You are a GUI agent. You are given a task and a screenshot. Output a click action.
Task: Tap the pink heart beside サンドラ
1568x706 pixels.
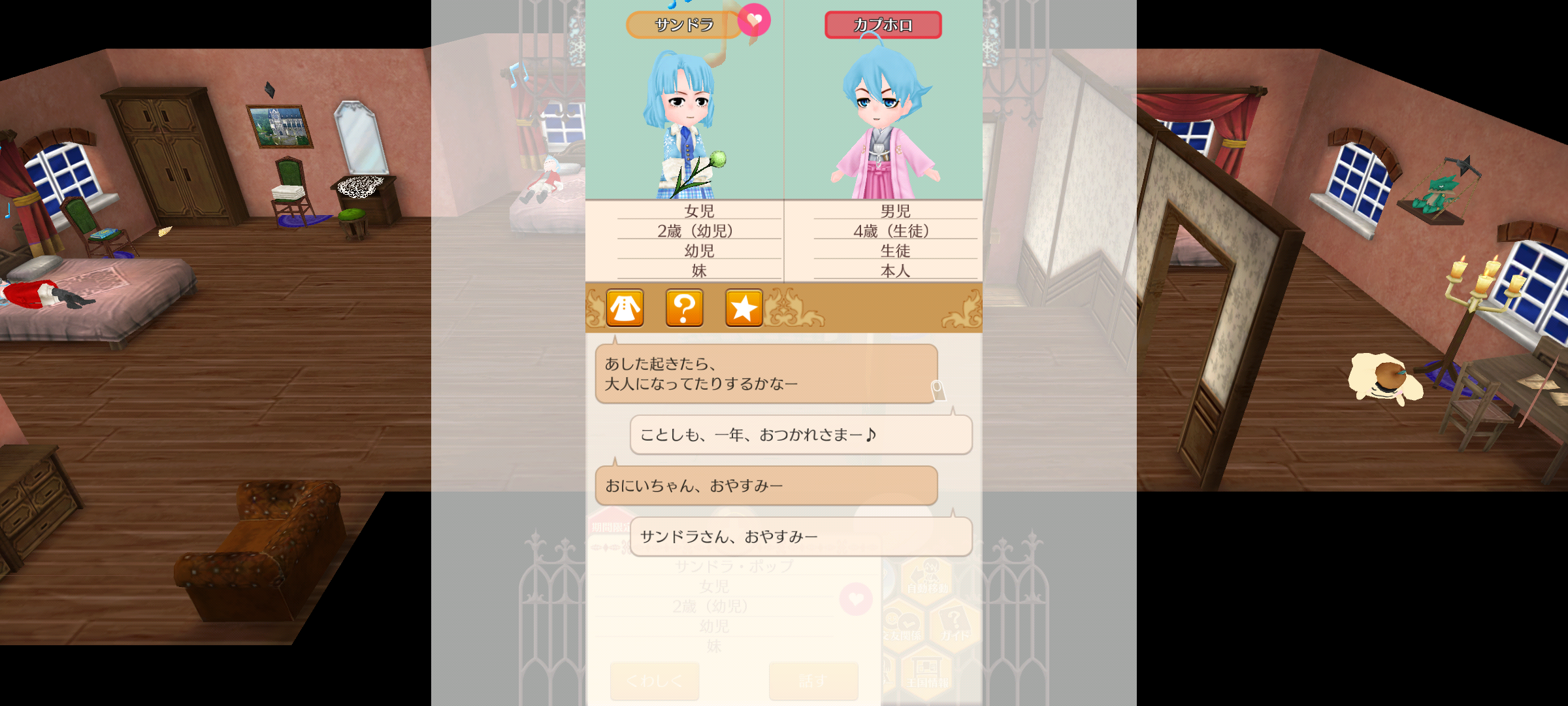754,20
